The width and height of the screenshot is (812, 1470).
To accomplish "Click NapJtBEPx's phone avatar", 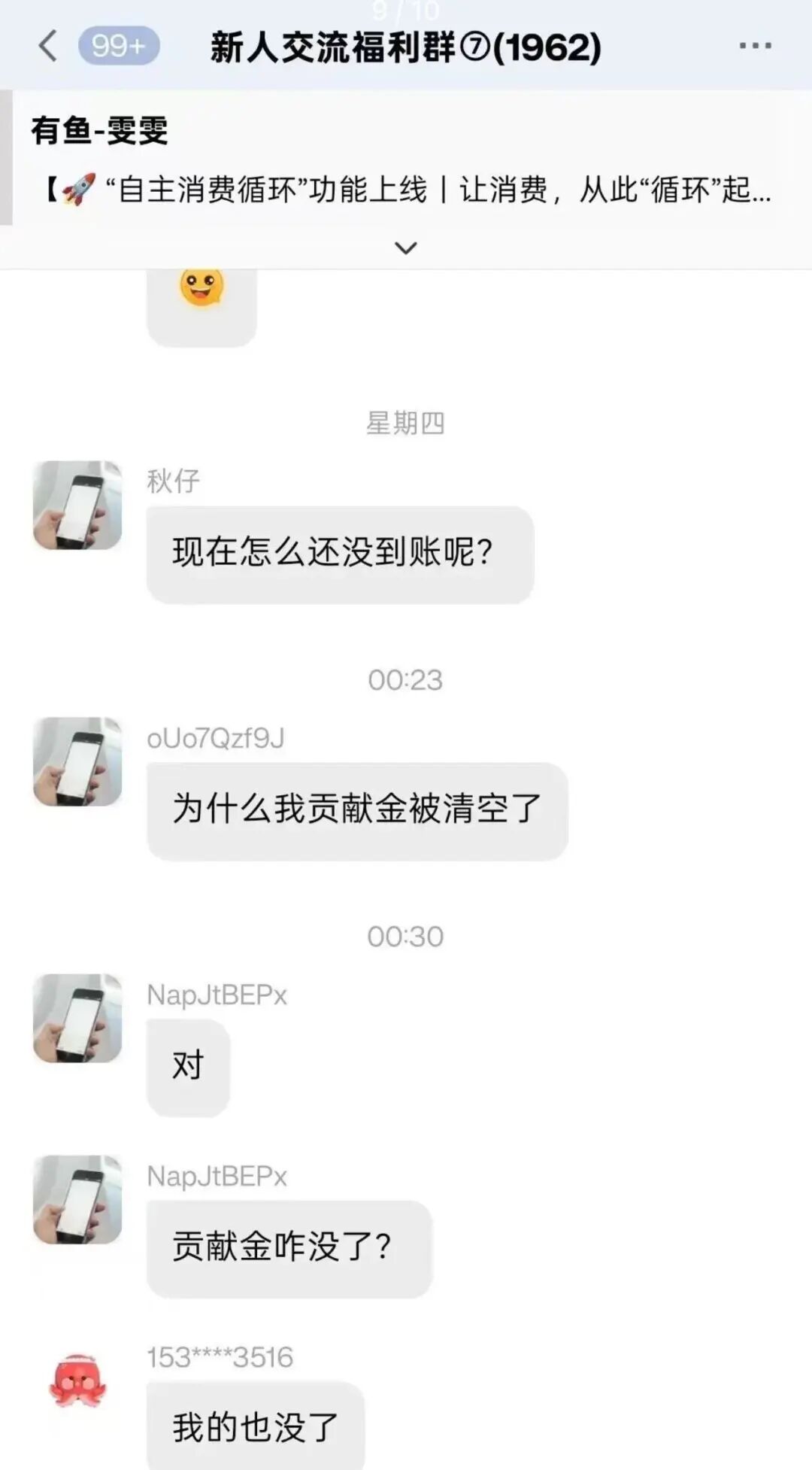I will click(x=77, y=1017).
